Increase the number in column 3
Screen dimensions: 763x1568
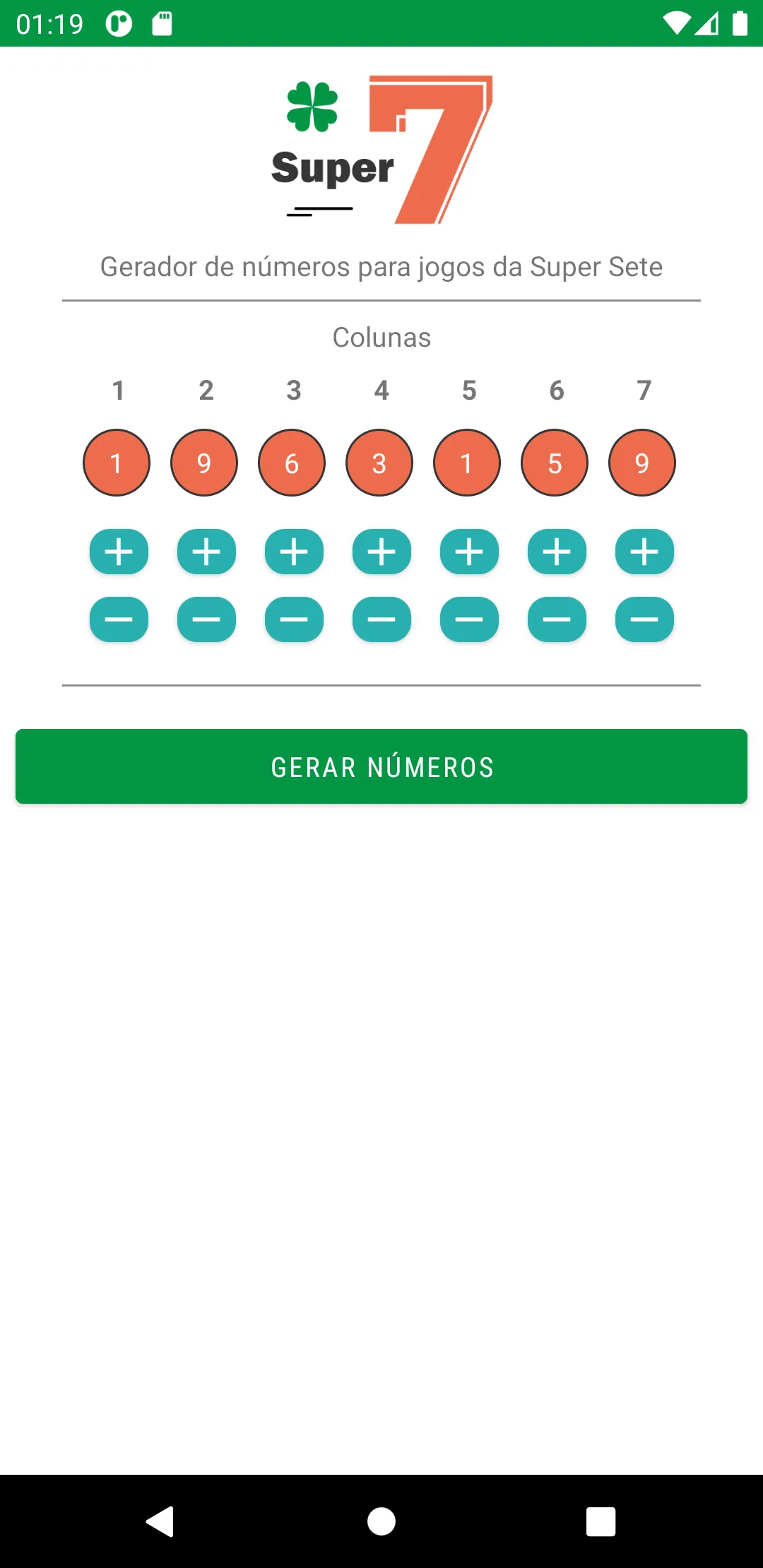(x=294, y=552)
